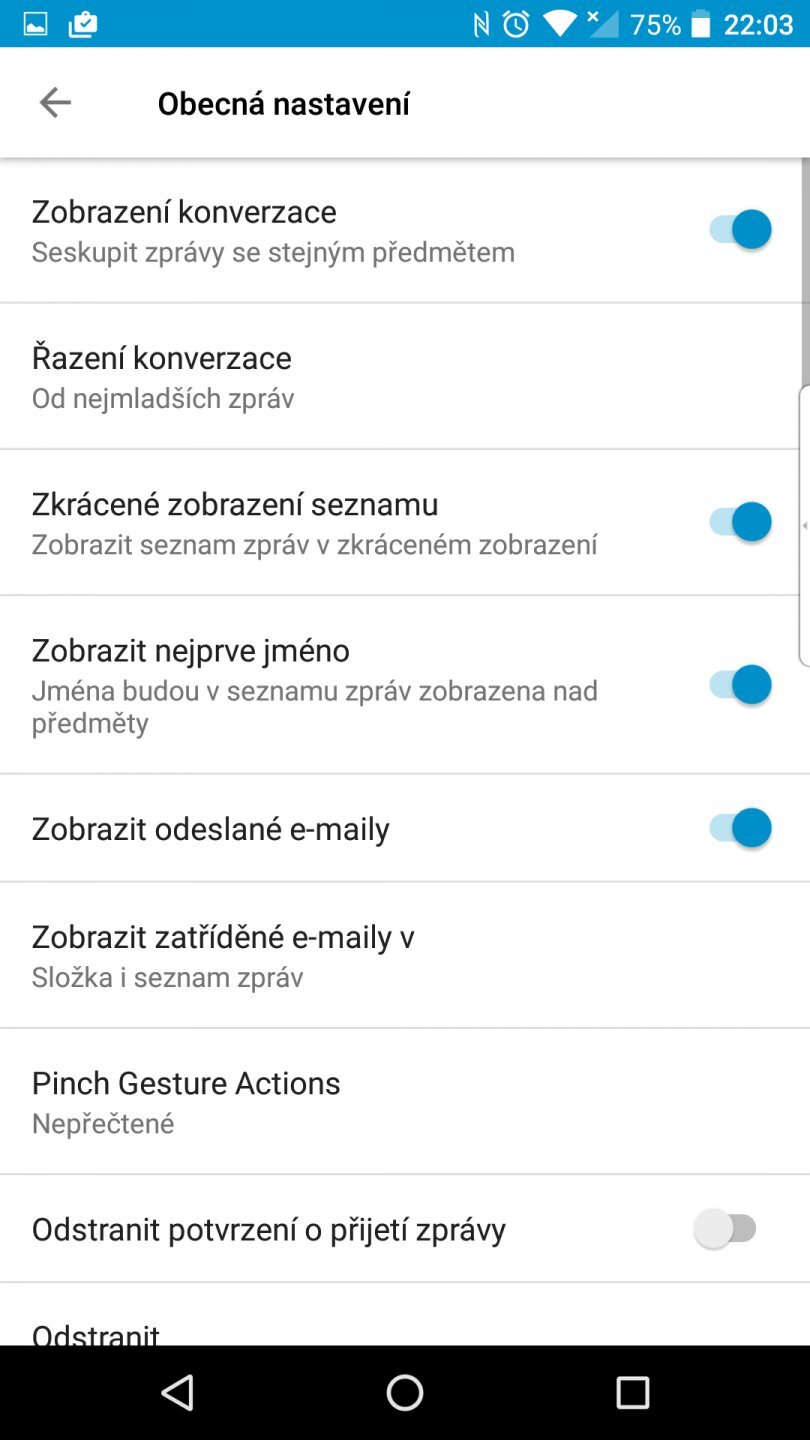Open the Recent apps square button
810x1440 pixels.
632,1392
